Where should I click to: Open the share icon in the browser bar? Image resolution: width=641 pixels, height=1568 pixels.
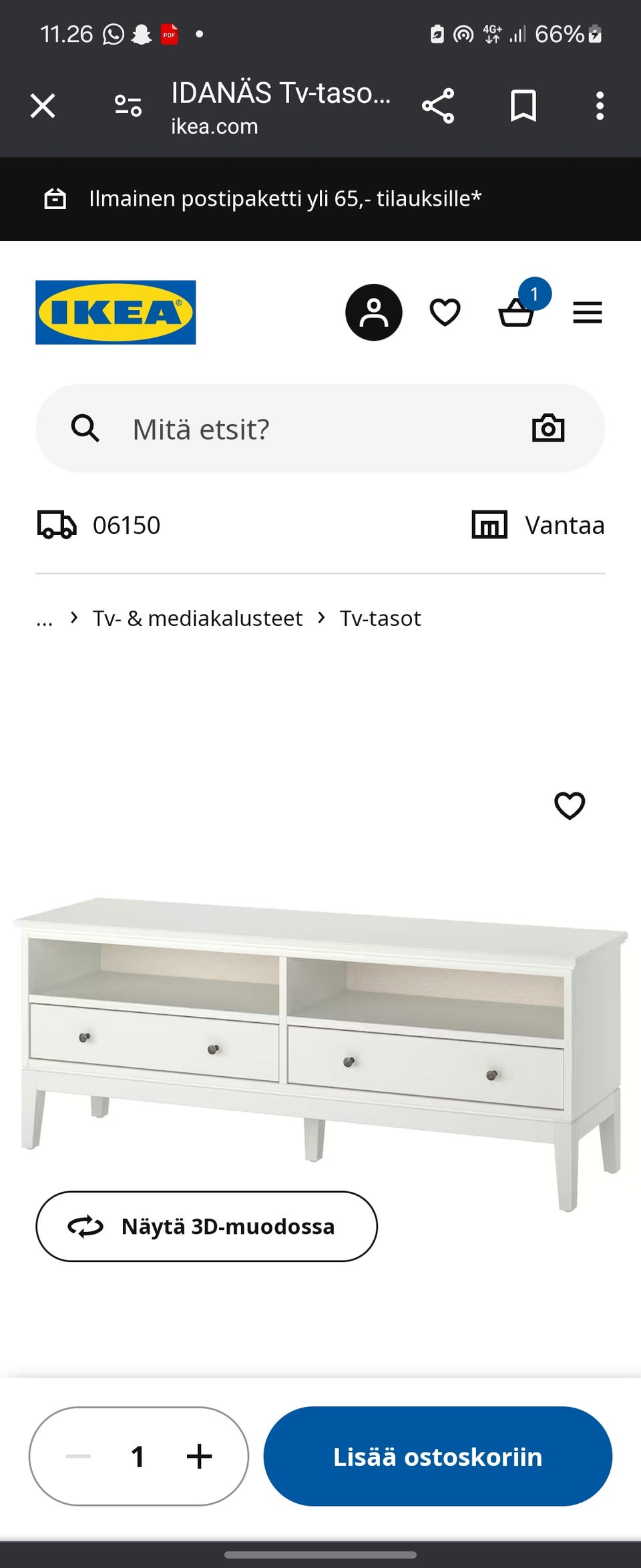[x=437, y=106]
